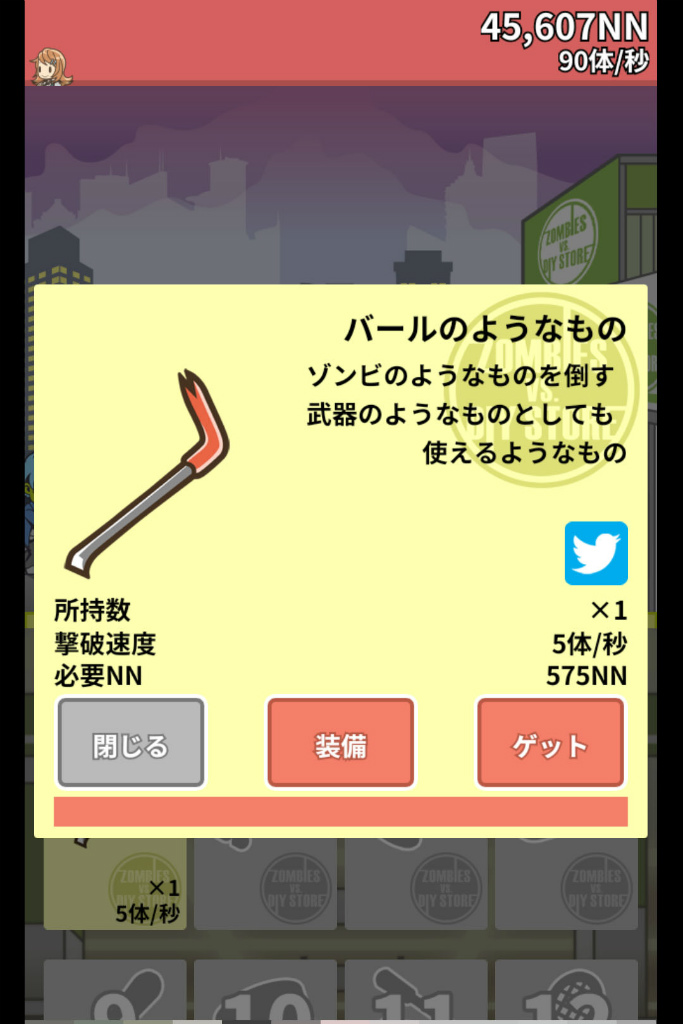This screenshot has height=1024, width=683.
Task: Share this weapon on Twitter
Action: click(x=596, y=553)
